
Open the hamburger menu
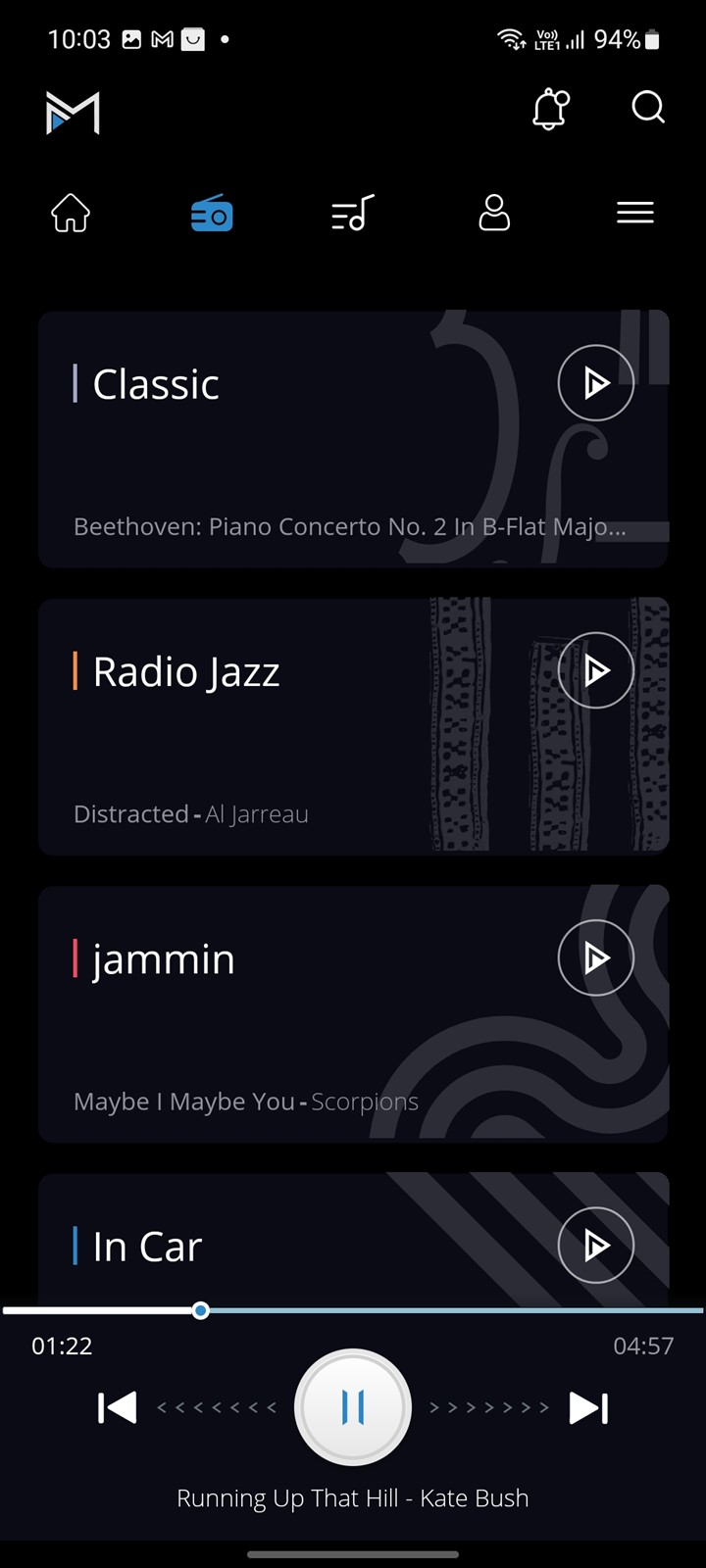pyautogui.click(x=635, y=213)
